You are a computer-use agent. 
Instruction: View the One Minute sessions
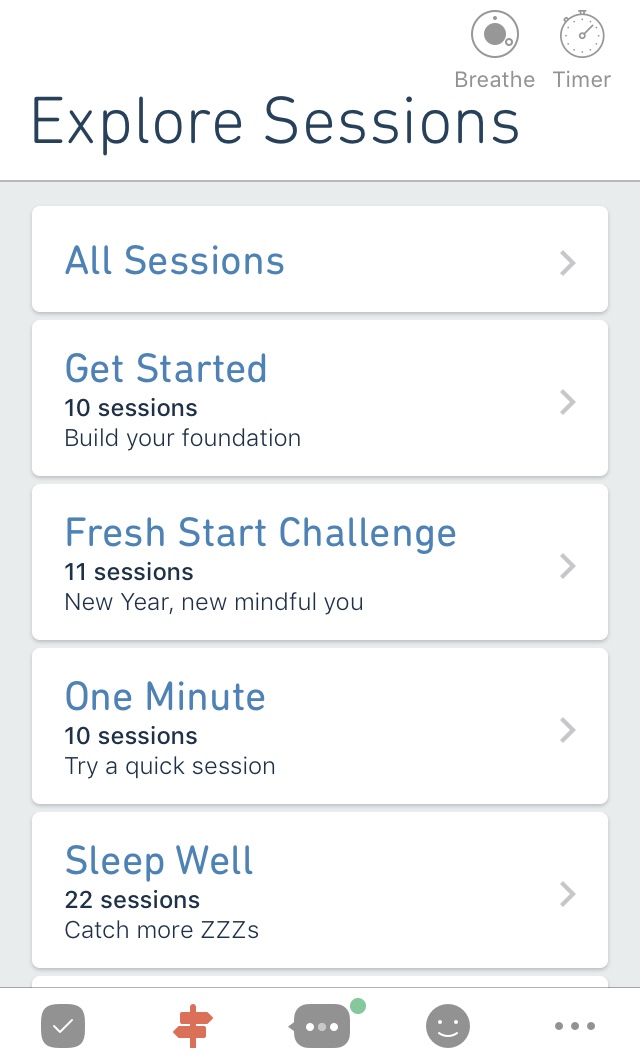tap(320, 727)
